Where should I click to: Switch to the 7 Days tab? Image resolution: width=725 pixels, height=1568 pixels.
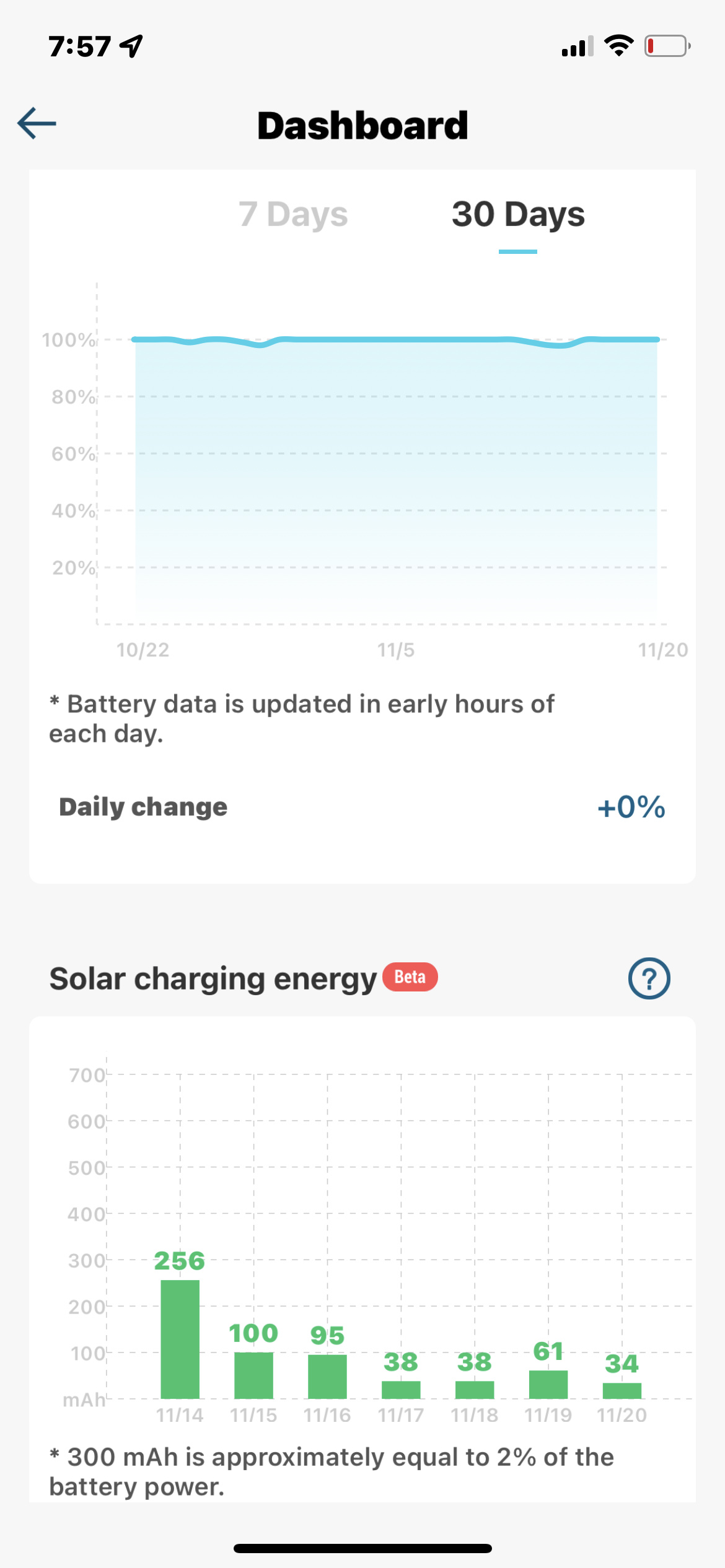(x=293, y=214)
